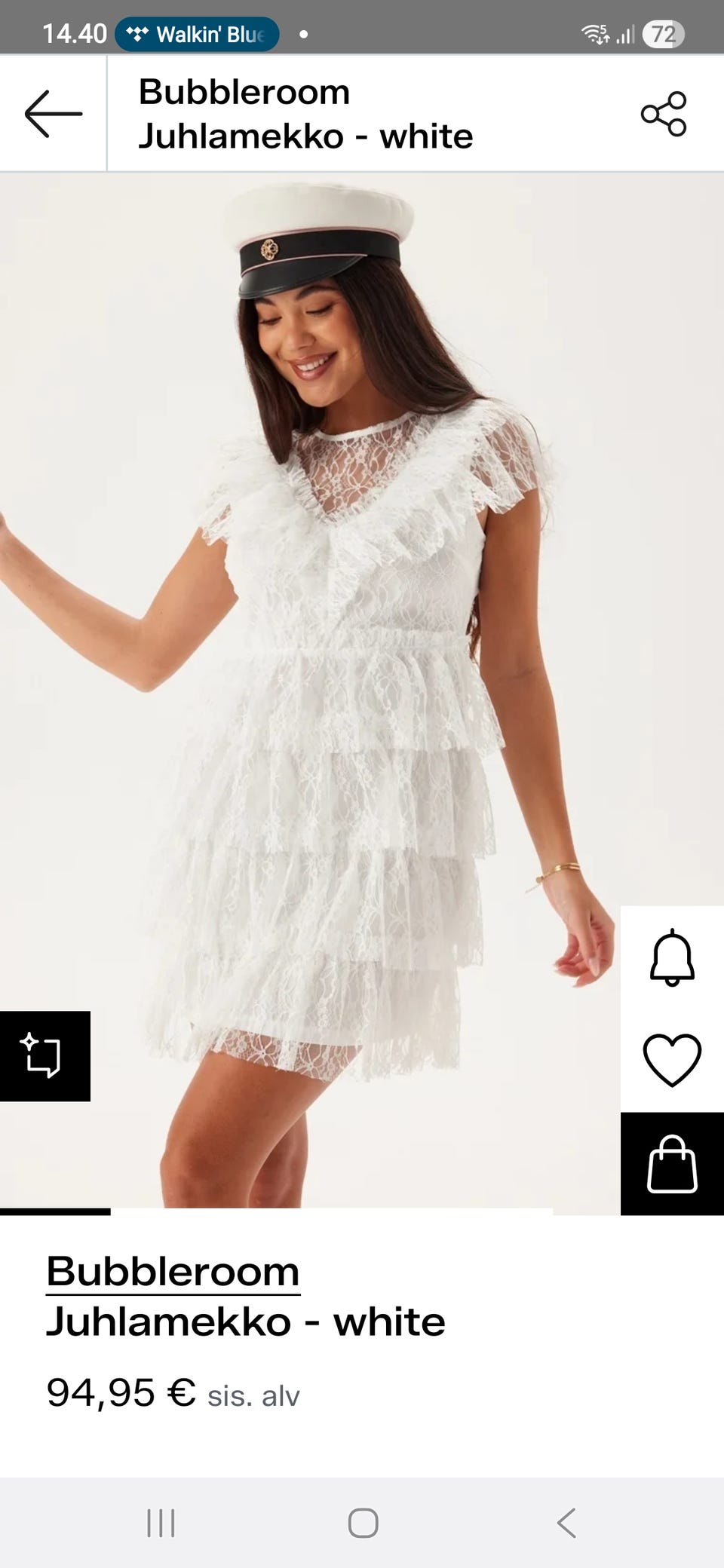Tap the system home button
The image size is (724, 1568).
click(x=363, y=1523)
